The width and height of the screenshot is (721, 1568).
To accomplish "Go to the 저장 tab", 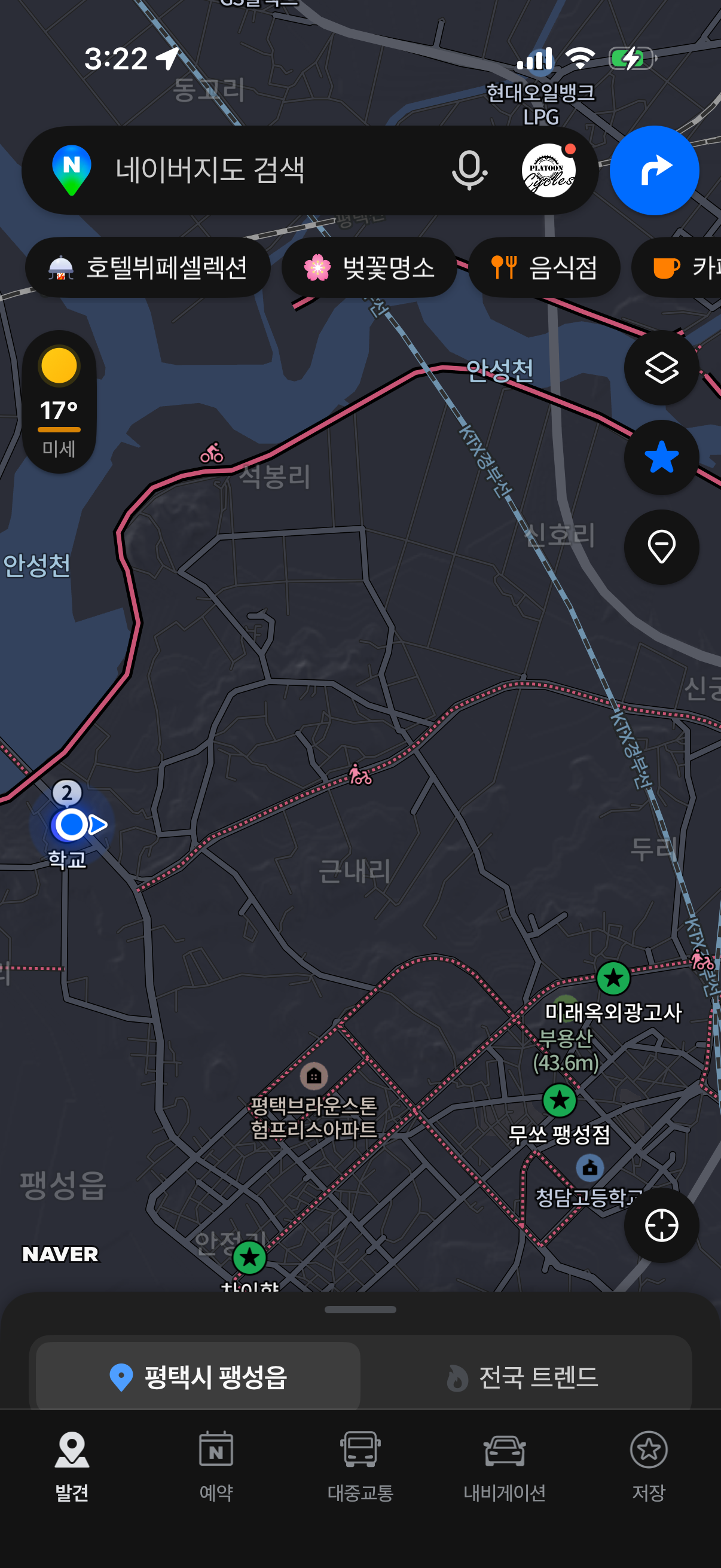I will tap(648, 1466).
